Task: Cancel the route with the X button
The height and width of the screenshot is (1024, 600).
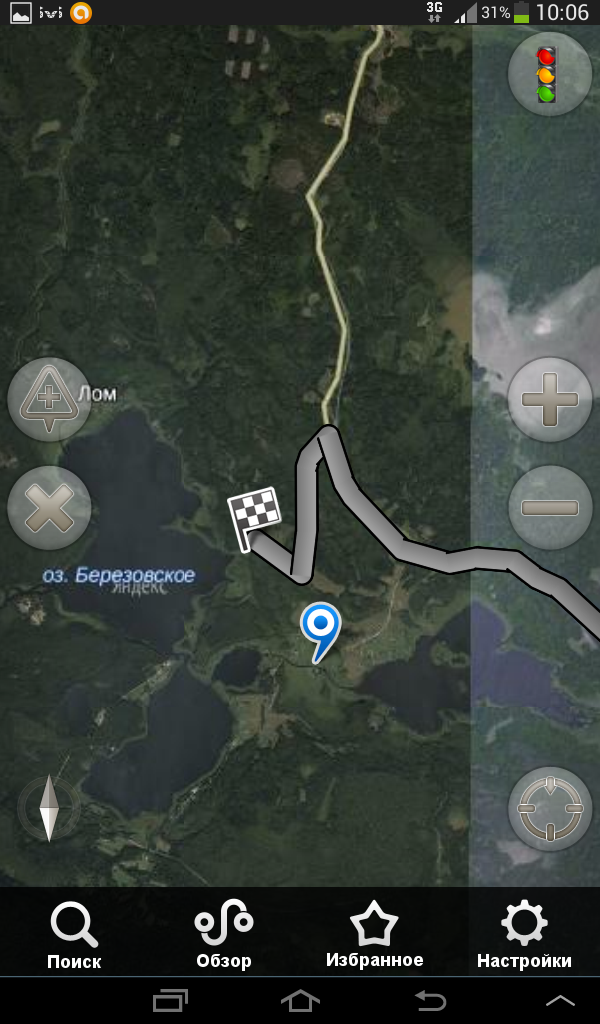Action: [49, 507]
